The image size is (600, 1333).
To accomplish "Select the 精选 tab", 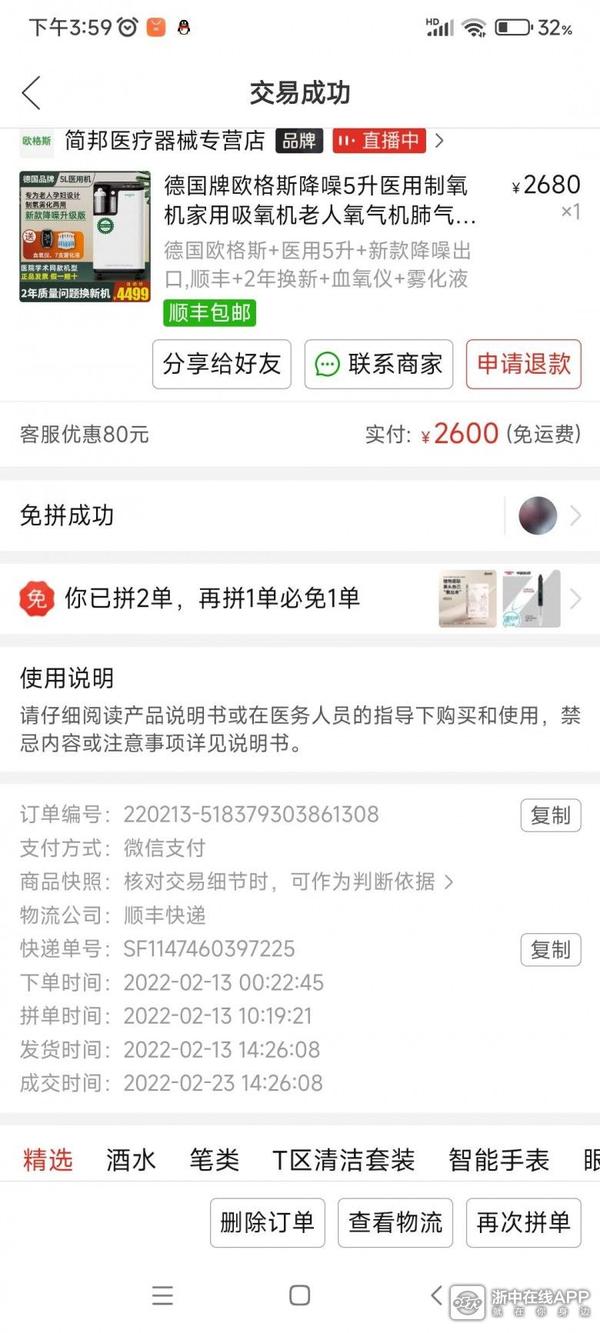I will click(48, 1160).
